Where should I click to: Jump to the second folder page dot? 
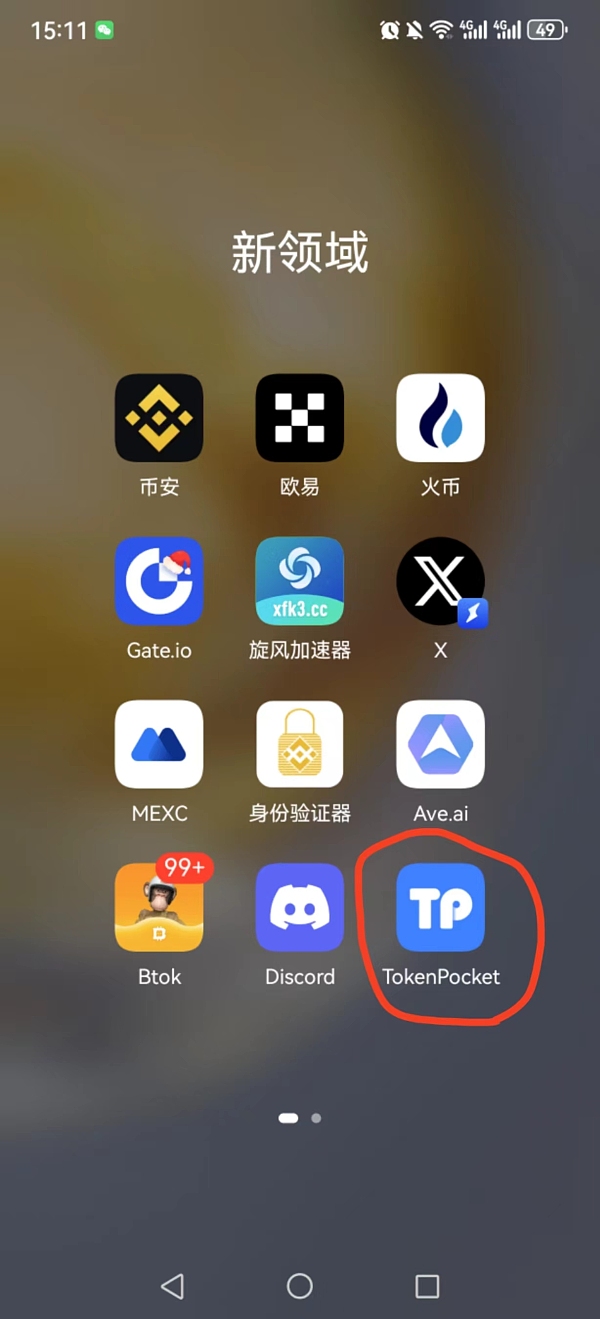pos(316,1118)
